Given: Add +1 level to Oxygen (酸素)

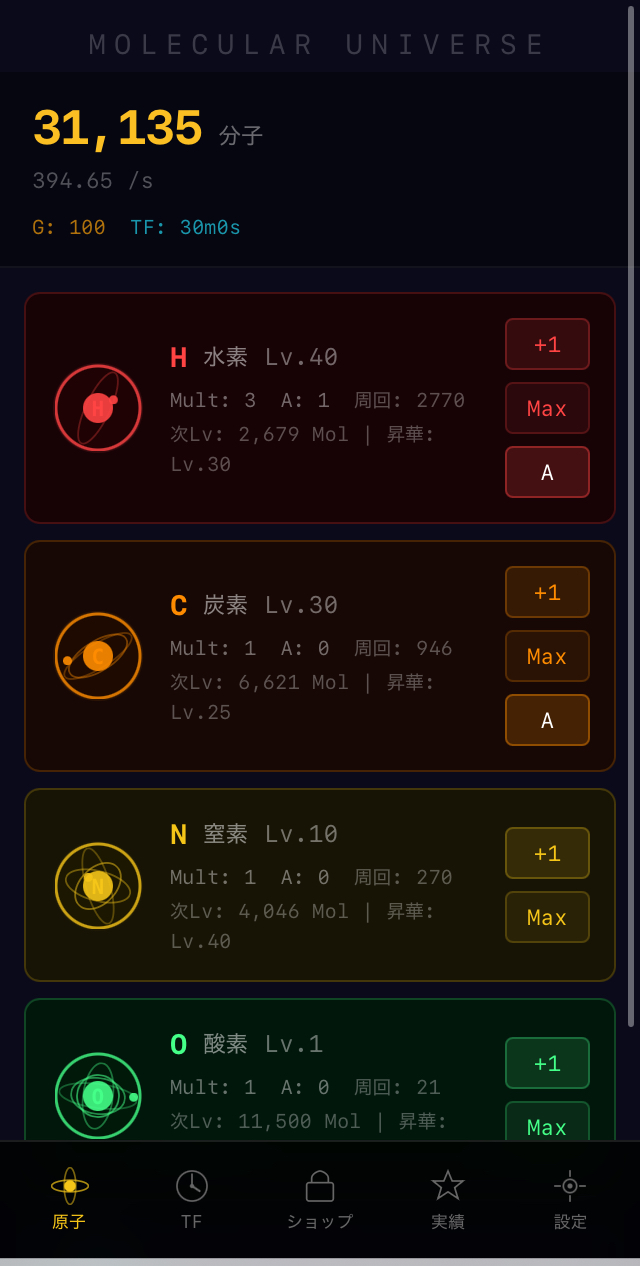Looking at the screenshot, I should 547,1063.
